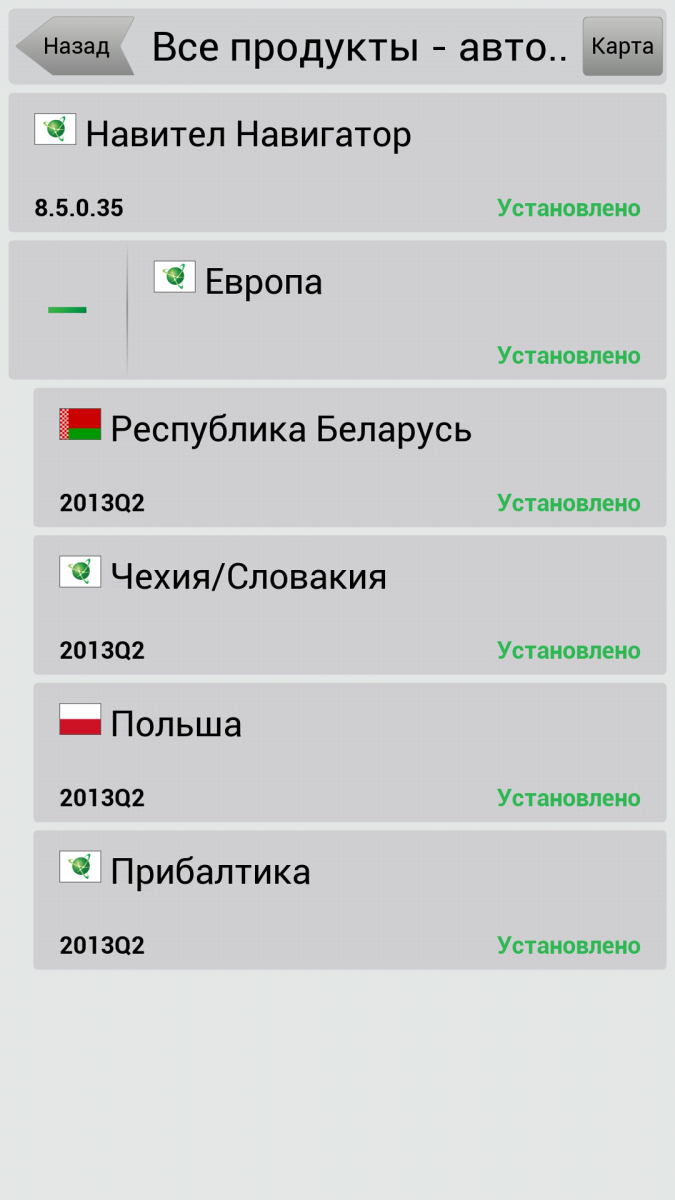This screenshot has height=1200, width=675.
Task: Open the Карта button
Action: (x=622, y=46)
